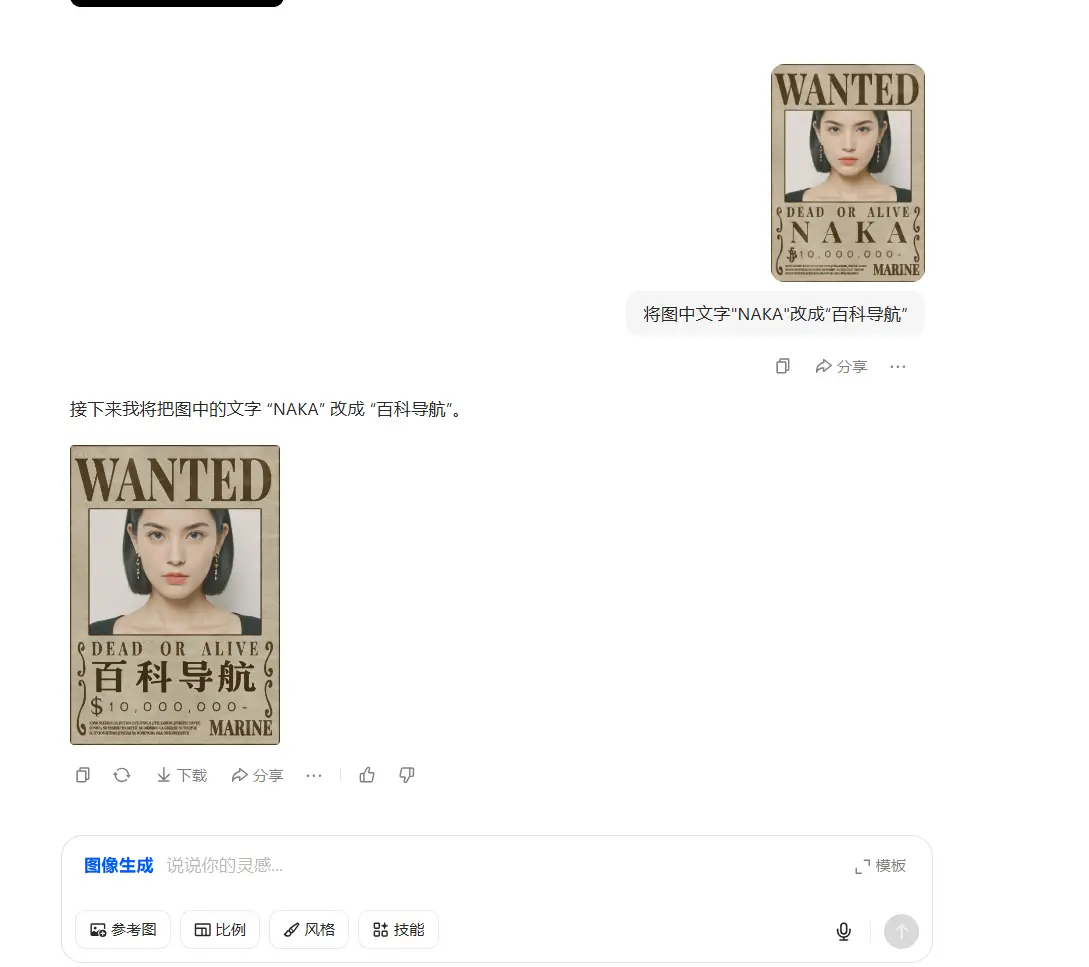This screenshot has height=967, width=1089.
Task: Start voice input with the microphone
Action: click(x=844, y=932)
